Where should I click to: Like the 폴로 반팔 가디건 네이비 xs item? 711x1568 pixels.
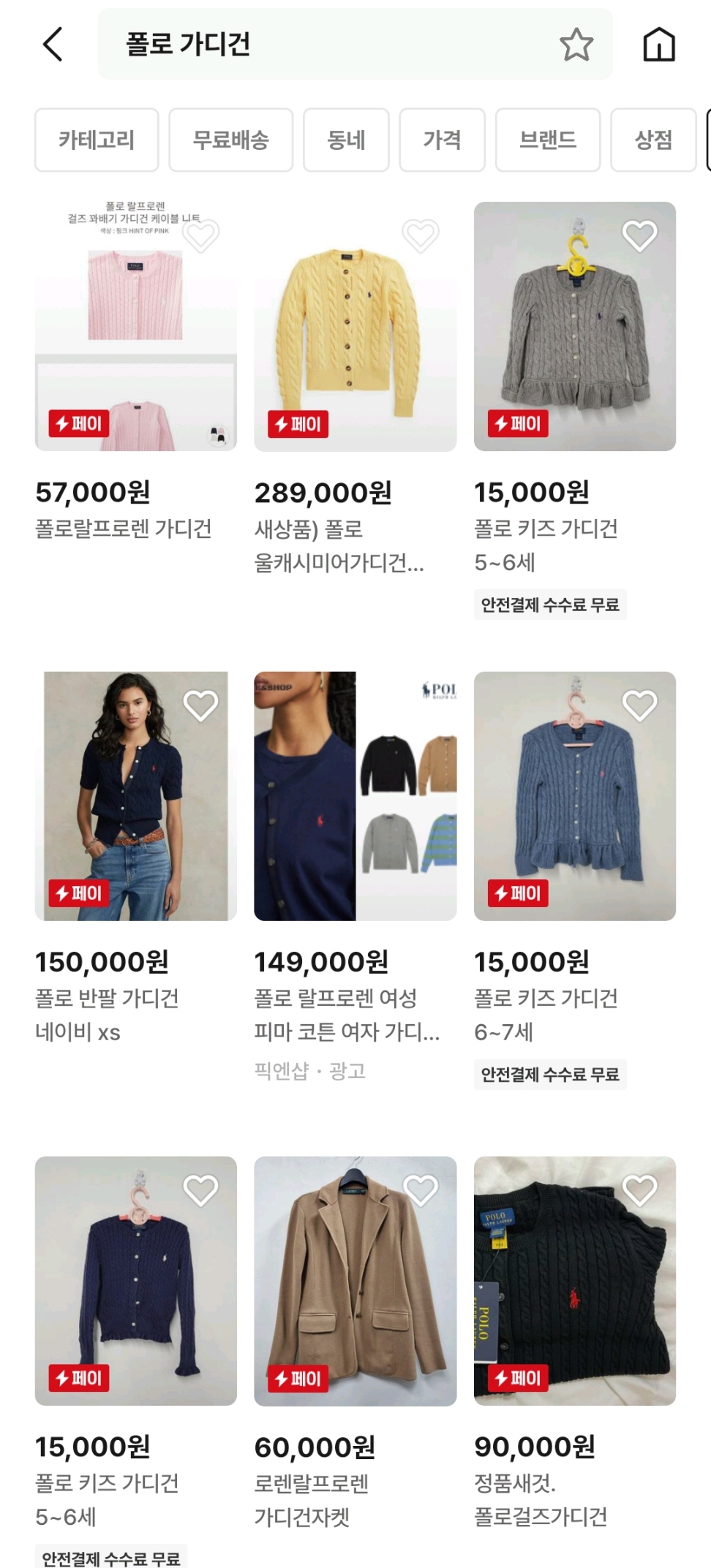coord(200,705)
